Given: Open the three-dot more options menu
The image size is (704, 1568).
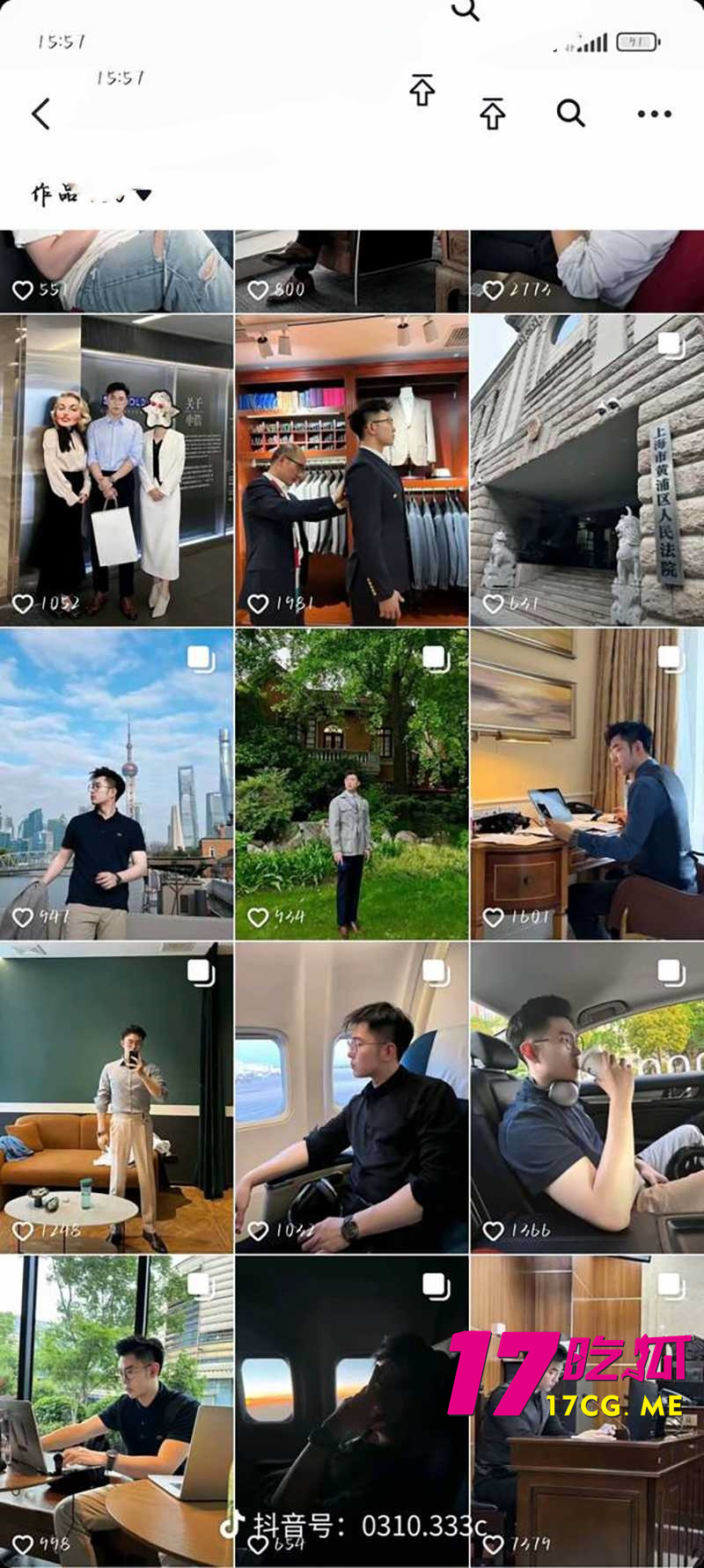Looking at the screenshot, I should click(655, 113).
